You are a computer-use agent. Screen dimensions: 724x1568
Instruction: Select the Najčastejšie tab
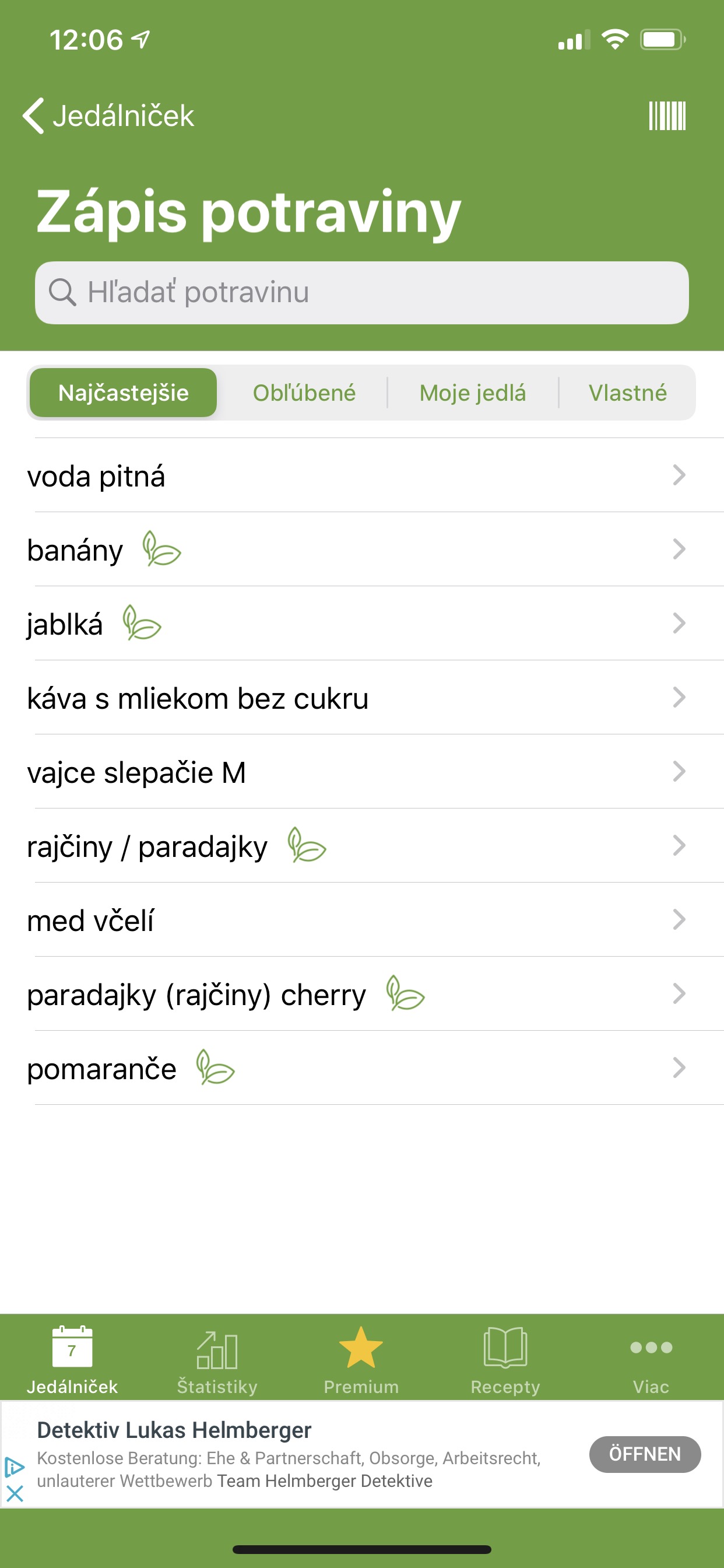[x=124, y=393]
